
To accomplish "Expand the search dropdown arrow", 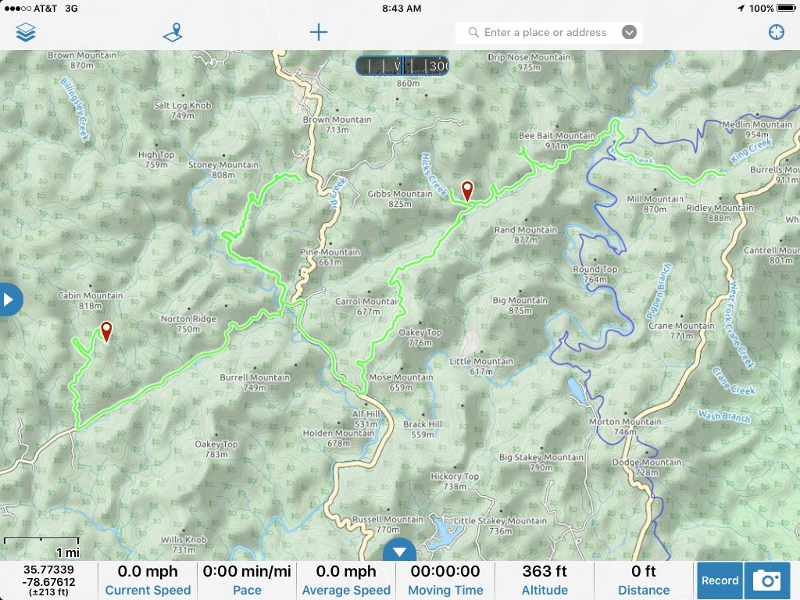I will [x=629, y=32].
